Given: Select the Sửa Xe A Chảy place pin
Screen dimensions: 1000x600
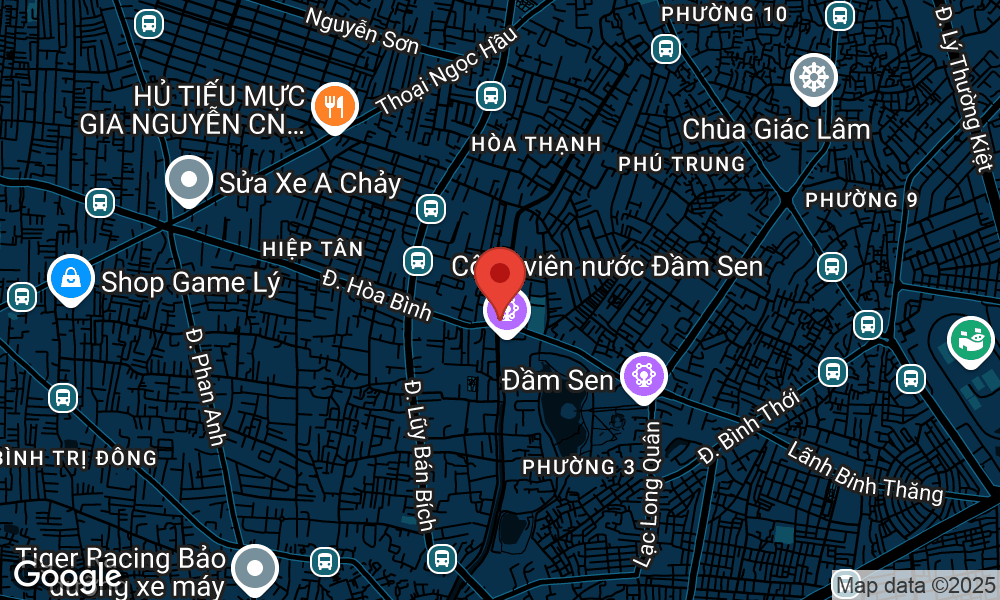Looking at the screenshot, I should pyautogui.click(x=188, y=181).
